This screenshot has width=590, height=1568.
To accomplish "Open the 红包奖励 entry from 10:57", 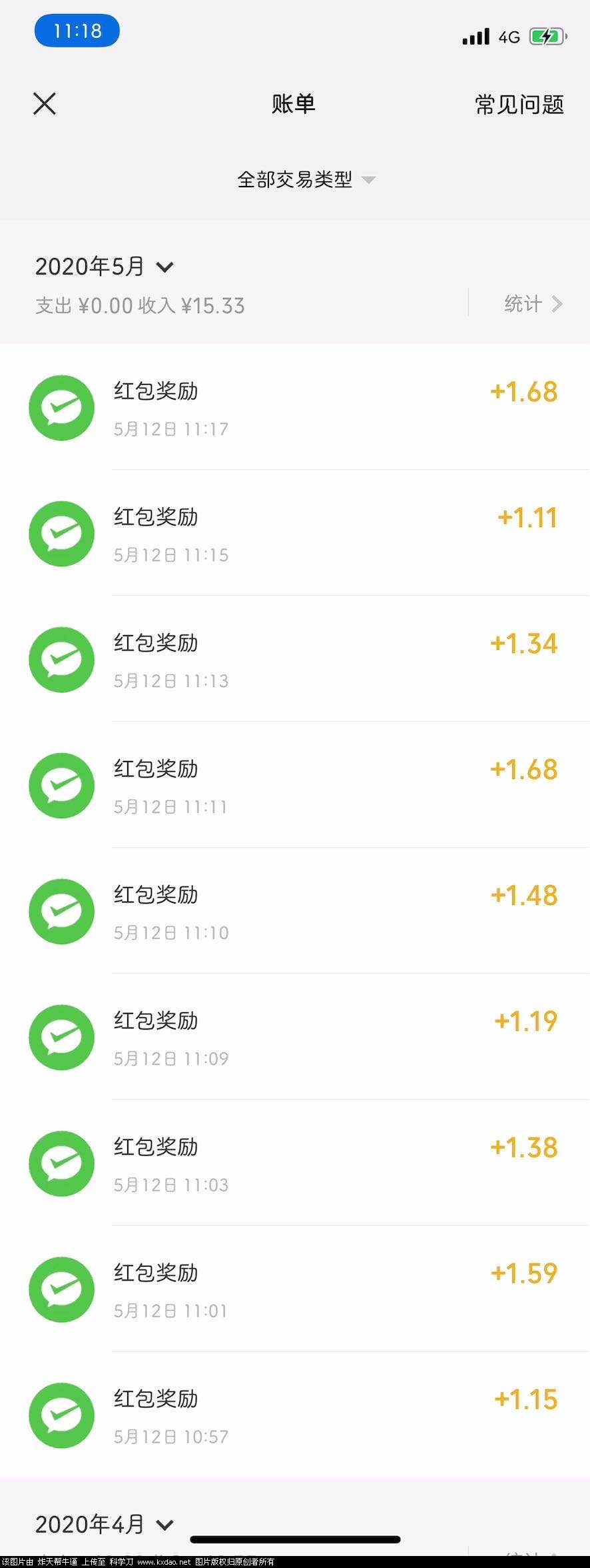I will pyautogui.click(x=294, y=1415).
